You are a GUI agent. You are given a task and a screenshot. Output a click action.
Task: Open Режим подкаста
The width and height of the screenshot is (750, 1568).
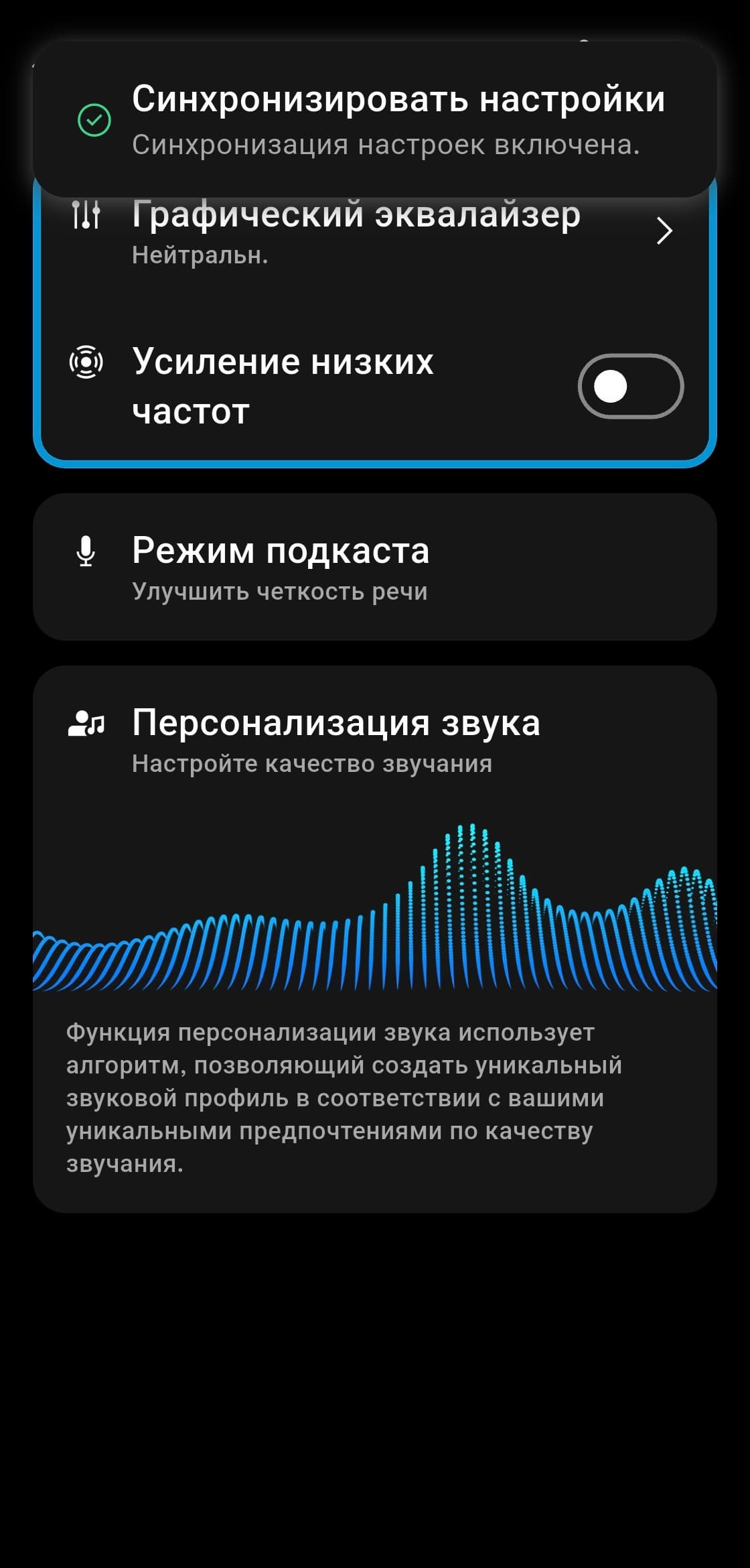374,568
